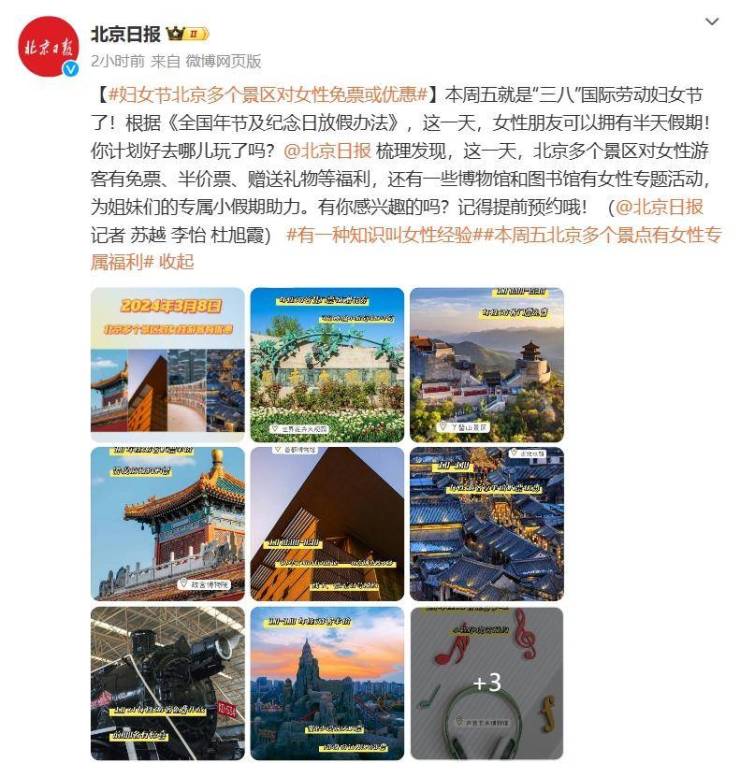
Task: Open the 故宫博物院 palace roof image
Action: (x=167, y=523)
